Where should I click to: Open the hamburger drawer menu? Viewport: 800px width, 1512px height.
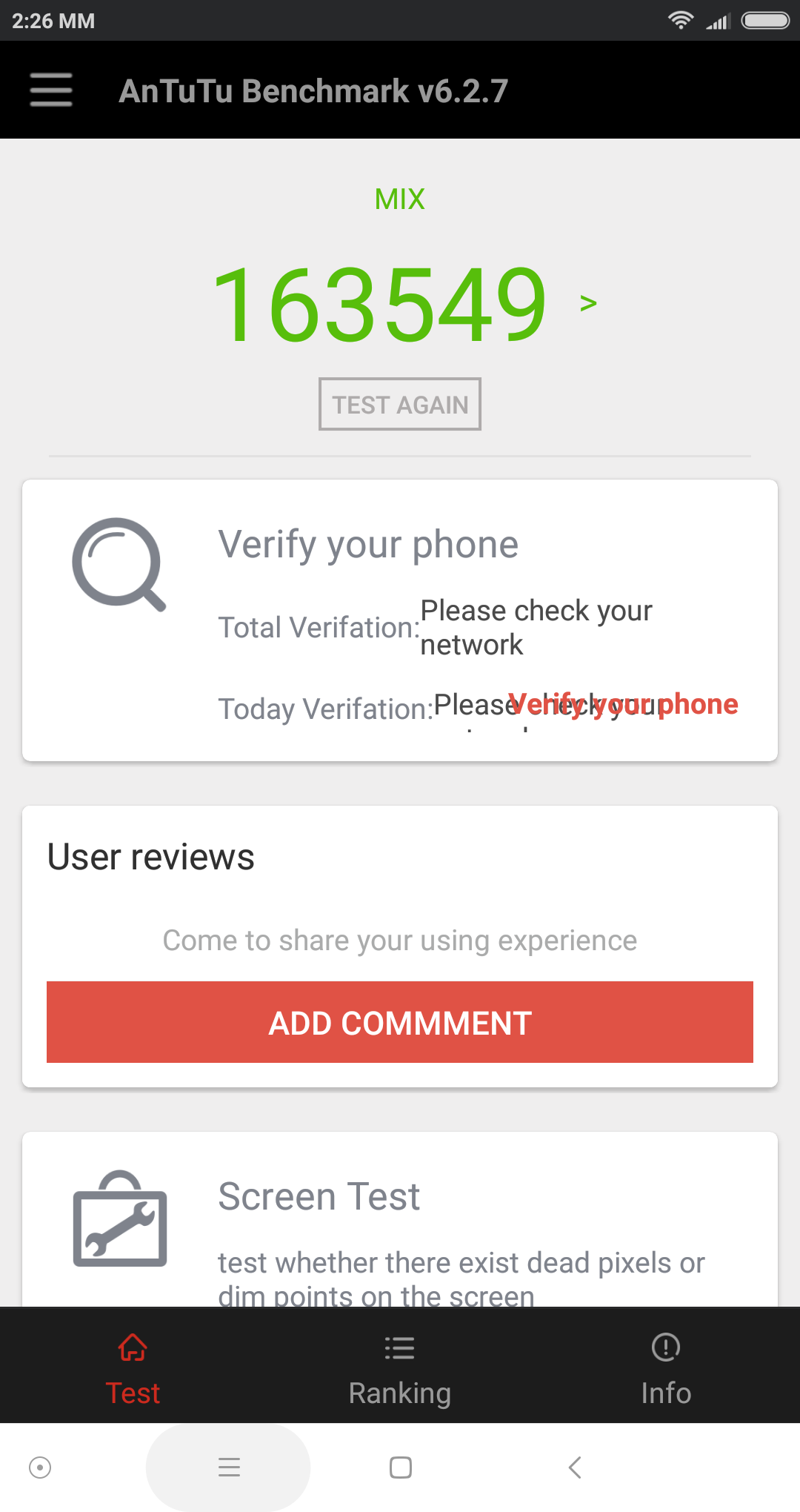click(x=51, y=90)
